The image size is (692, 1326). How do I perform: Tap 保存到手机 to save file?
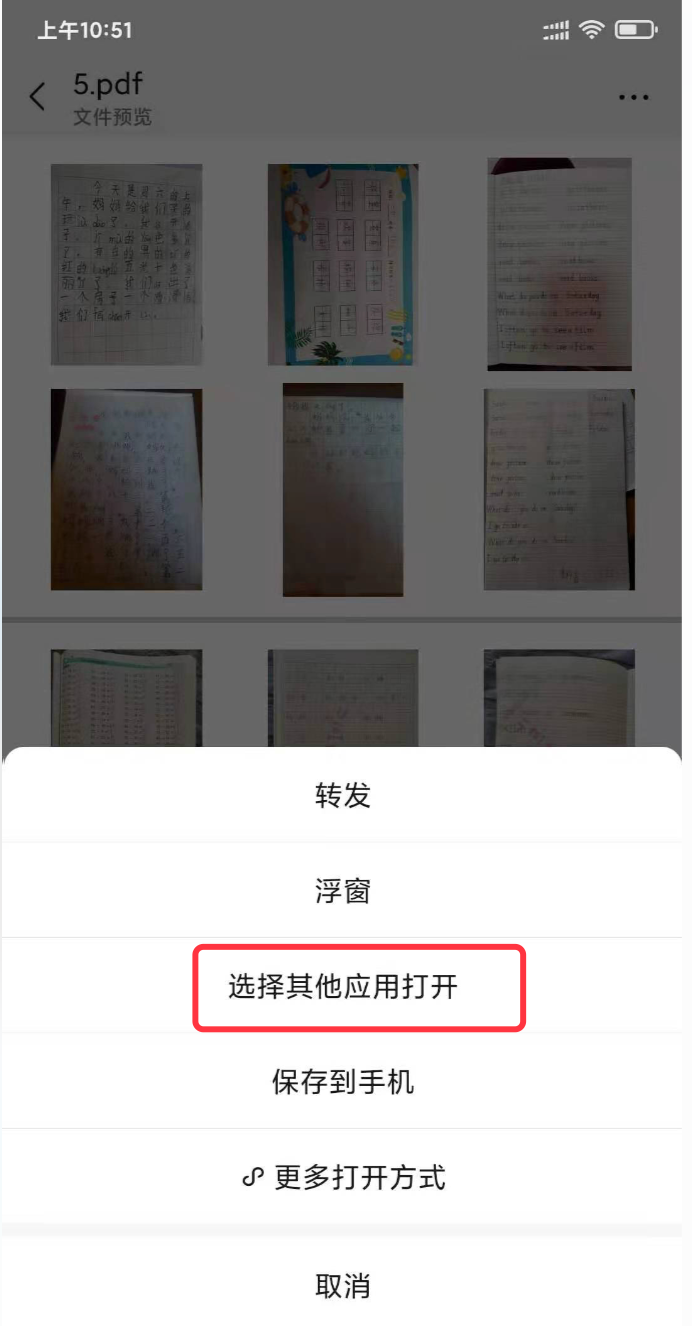(343, 1081)
